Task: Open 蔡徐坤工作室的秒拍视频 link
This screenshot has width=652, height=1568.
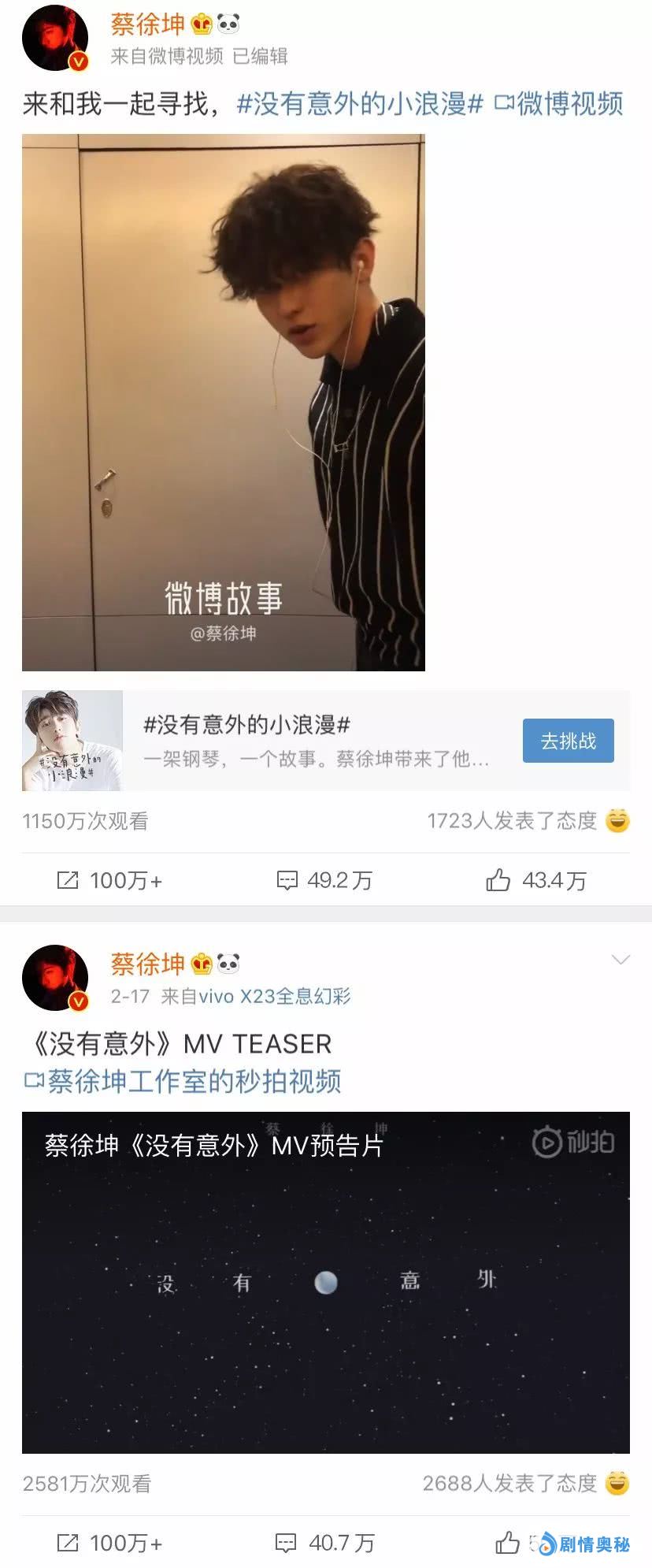Action: tap(183, 1081)
